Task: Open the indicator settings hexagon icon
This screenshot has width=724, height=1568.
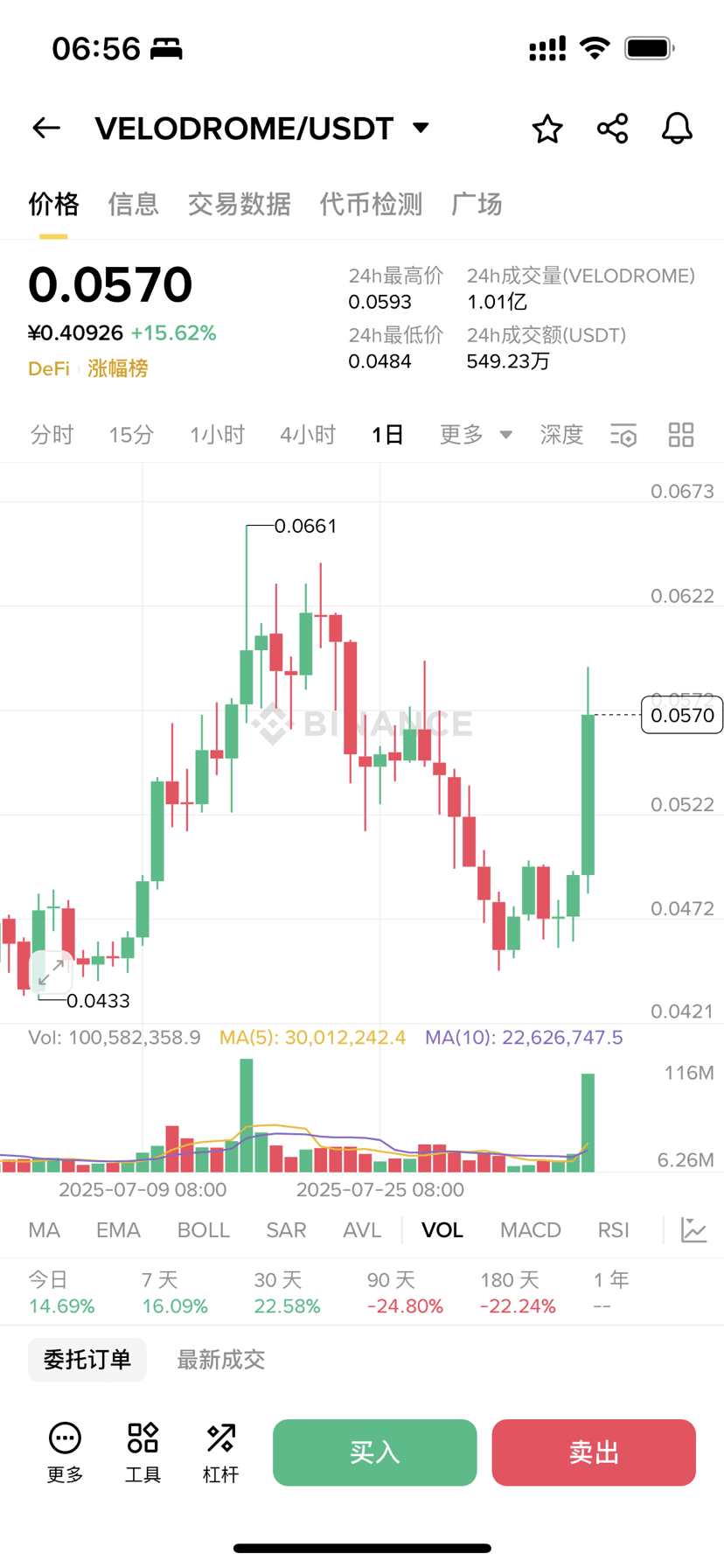Action: tap(623, 435)
